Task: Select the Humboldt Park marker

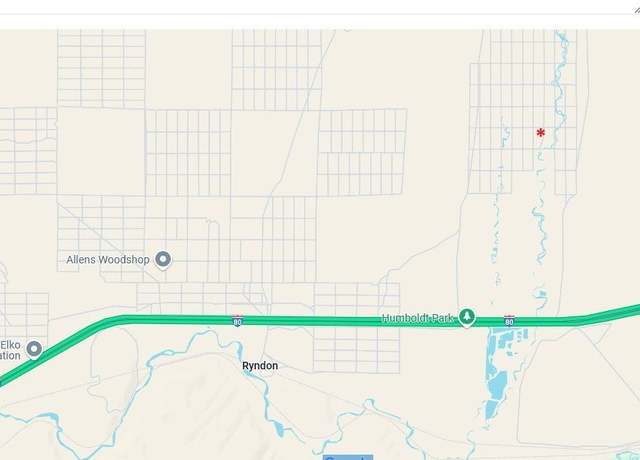Action: point(466,318)
